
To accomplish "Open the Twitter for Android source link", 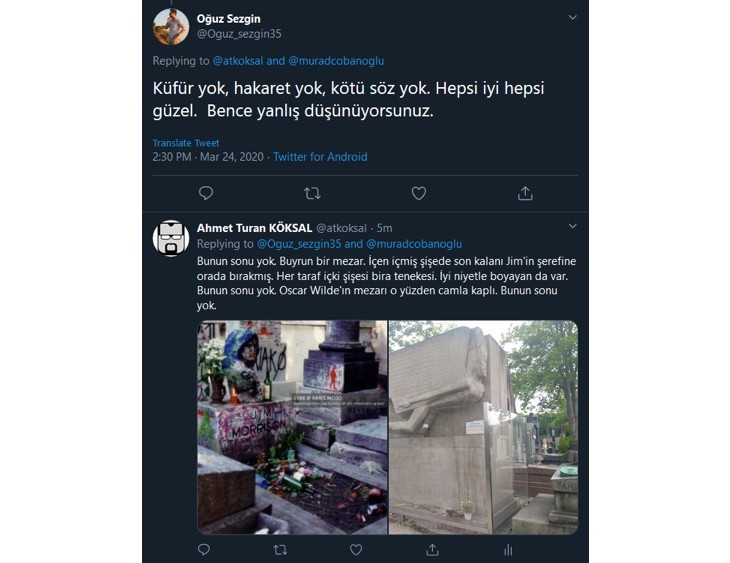I will [320, 157].
